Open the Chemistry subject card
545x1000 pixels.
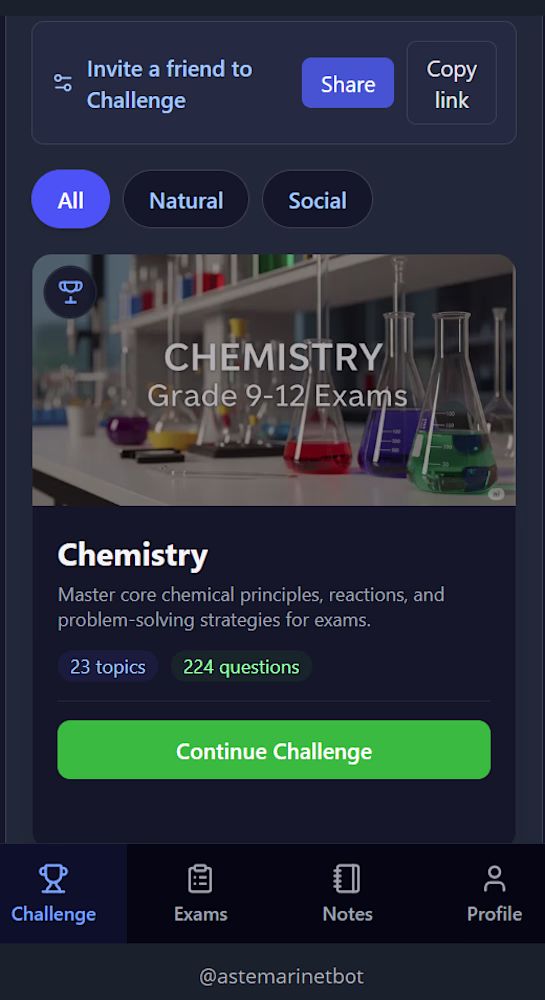pos(274,548)
